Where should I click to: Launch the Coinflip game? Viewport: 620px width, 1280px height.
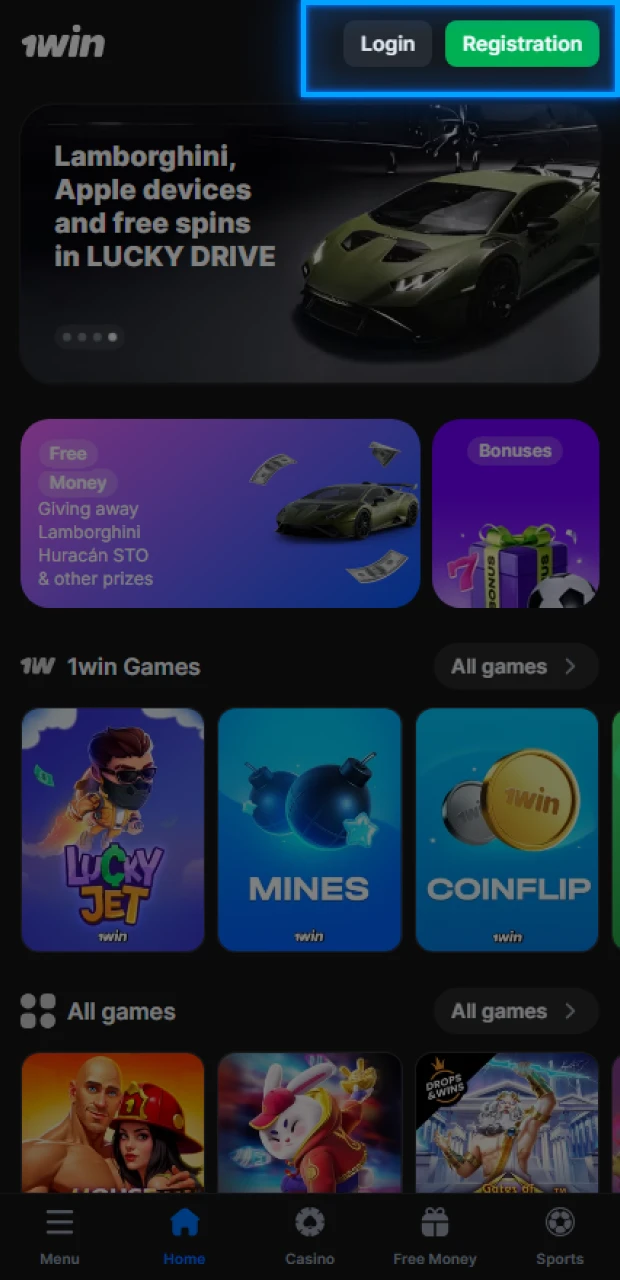click(x=507, y=829)
